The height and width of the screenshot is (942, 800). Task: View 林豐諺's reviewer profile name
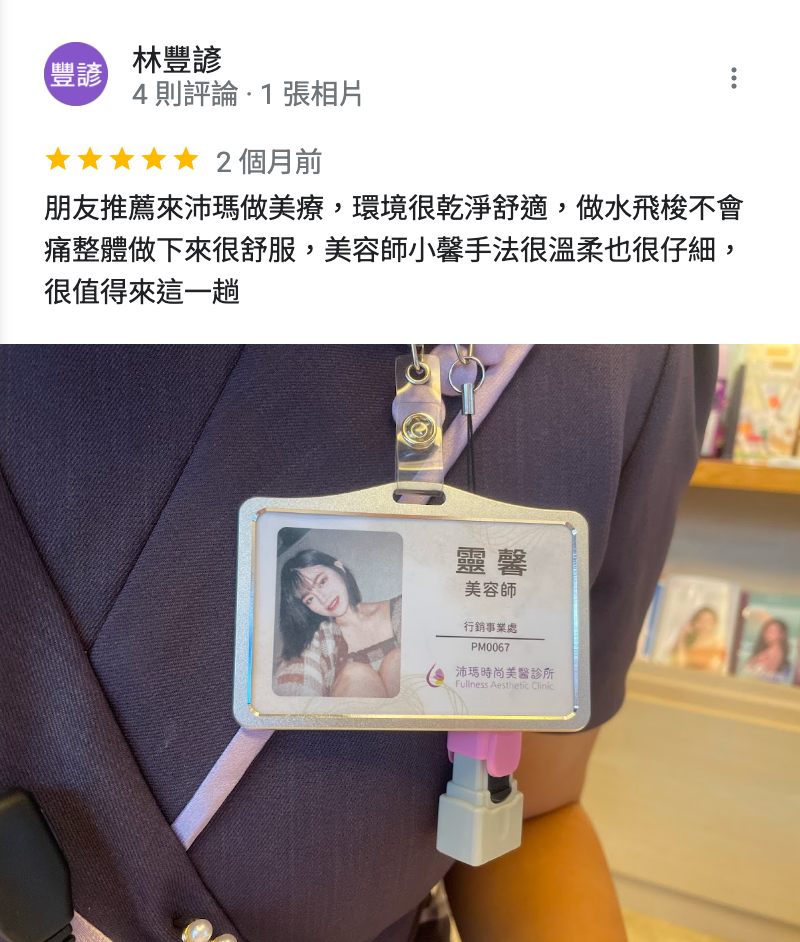pos(177,60)
